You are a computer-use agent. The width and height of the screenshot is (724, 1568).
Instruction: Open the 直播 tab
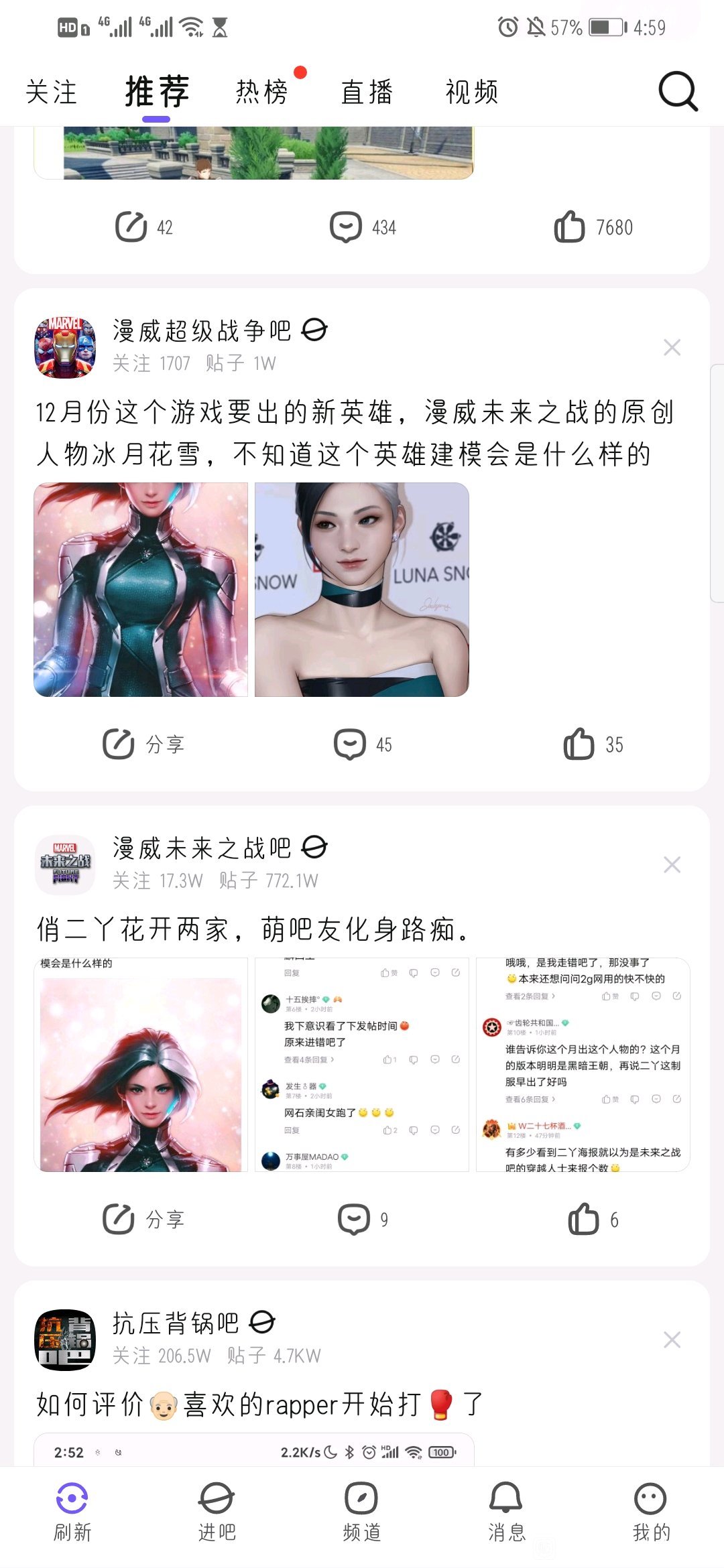367,92
